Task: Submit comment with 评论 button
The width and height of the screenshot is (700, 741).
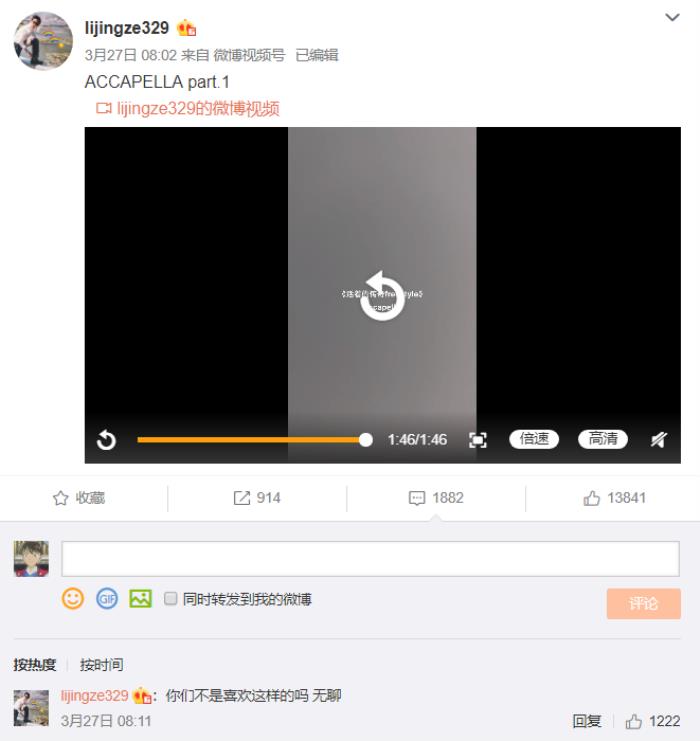Action: tap(643, 603)
